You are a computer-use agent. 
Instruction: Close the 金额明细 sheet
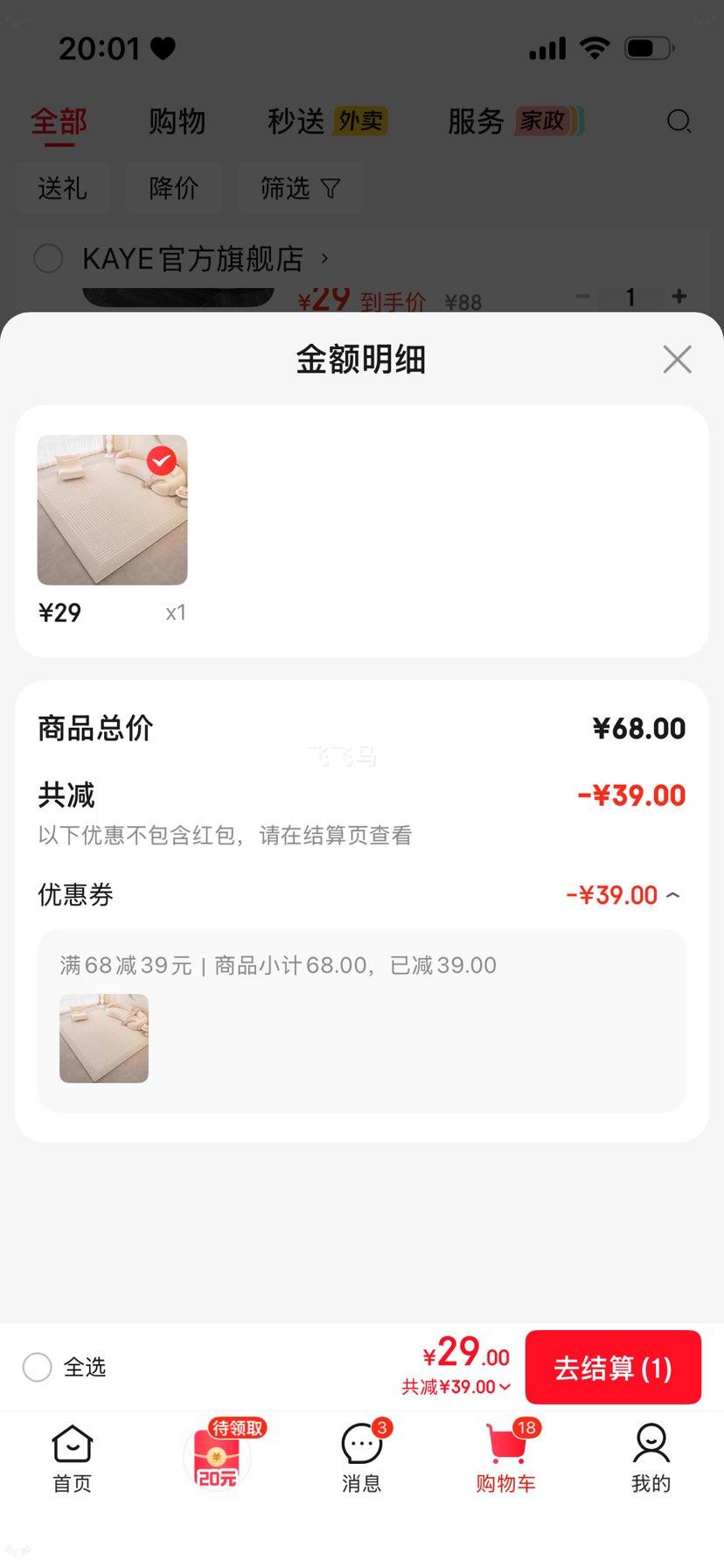click(677, 359)
